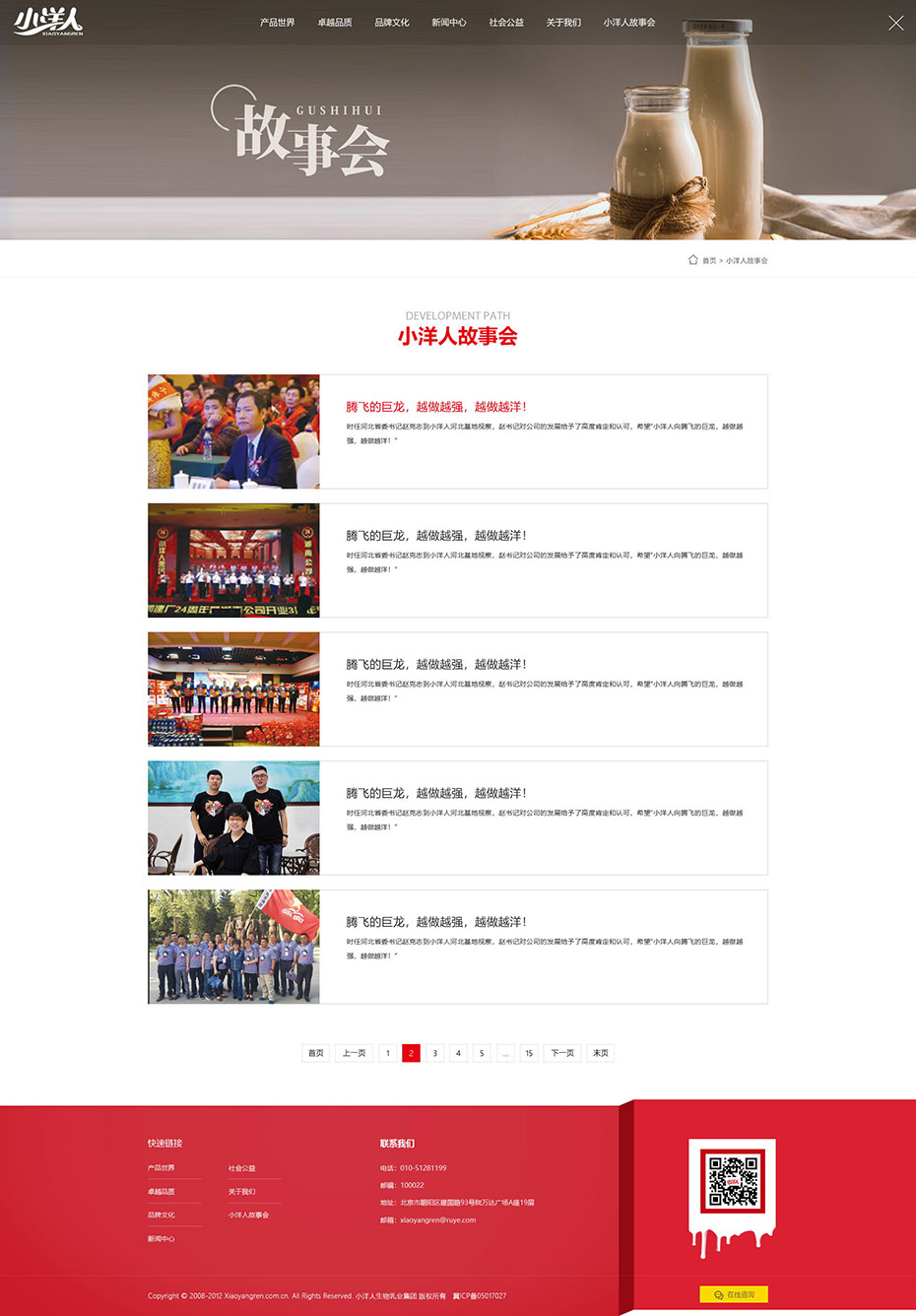Open 卓越品质 in the top navigation
The height and width of the screenshot is (1316, 916).
tap(334, 23)
